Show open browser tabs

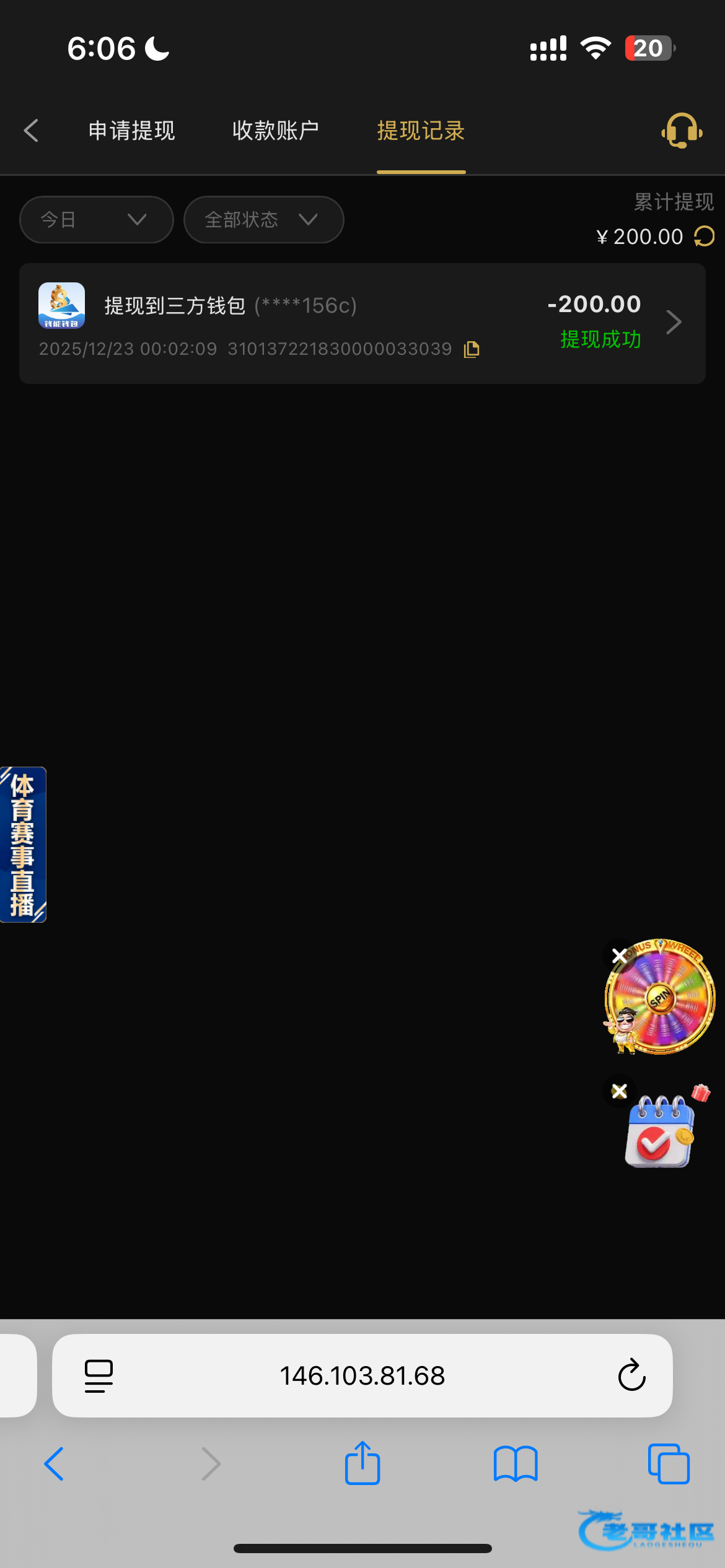(x=669, y=1463)
